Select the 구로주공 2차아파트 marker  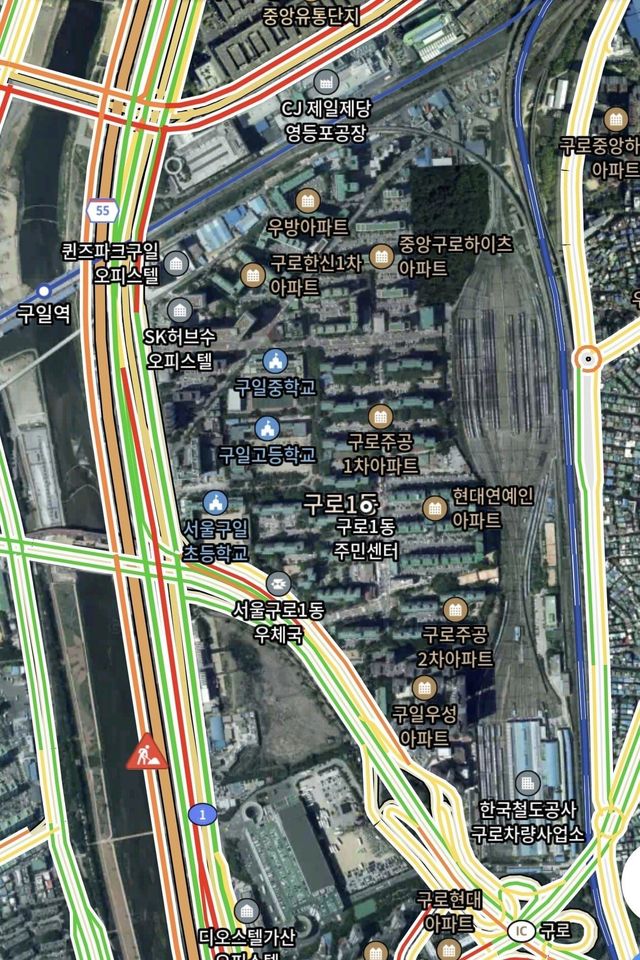pos(456,609)
